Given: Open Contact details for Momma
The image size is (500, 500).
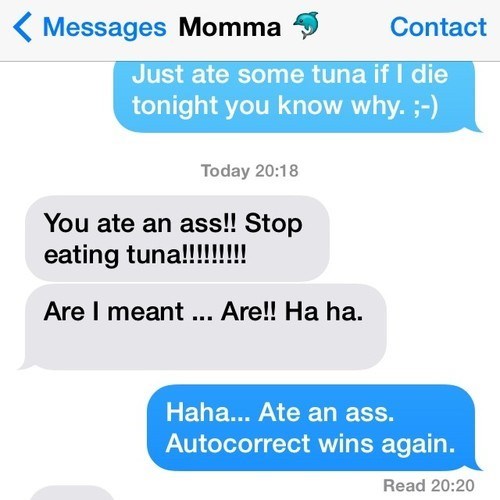Looking at the screenshot, I should [x=438, y=27].
